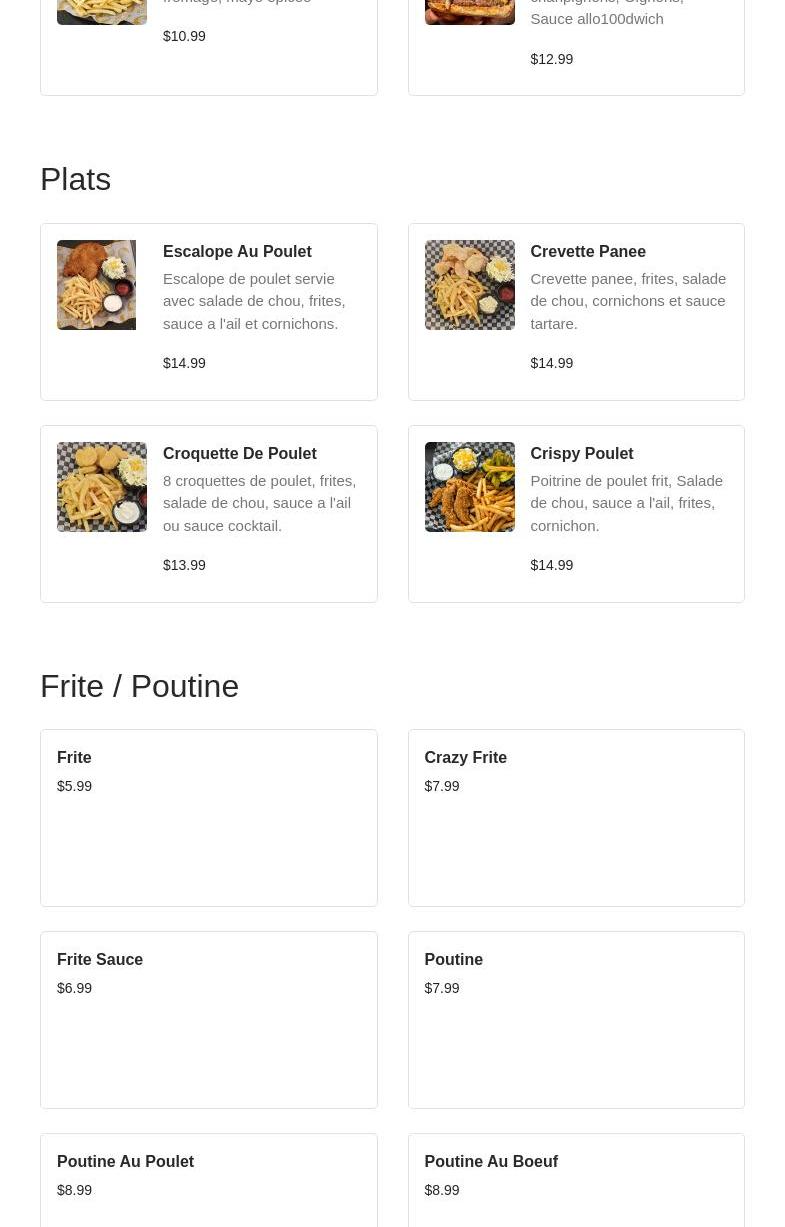This screenshot has height=1227, width=785.
Task: Select the Crevette Panee dish
Action: [576, 311]
